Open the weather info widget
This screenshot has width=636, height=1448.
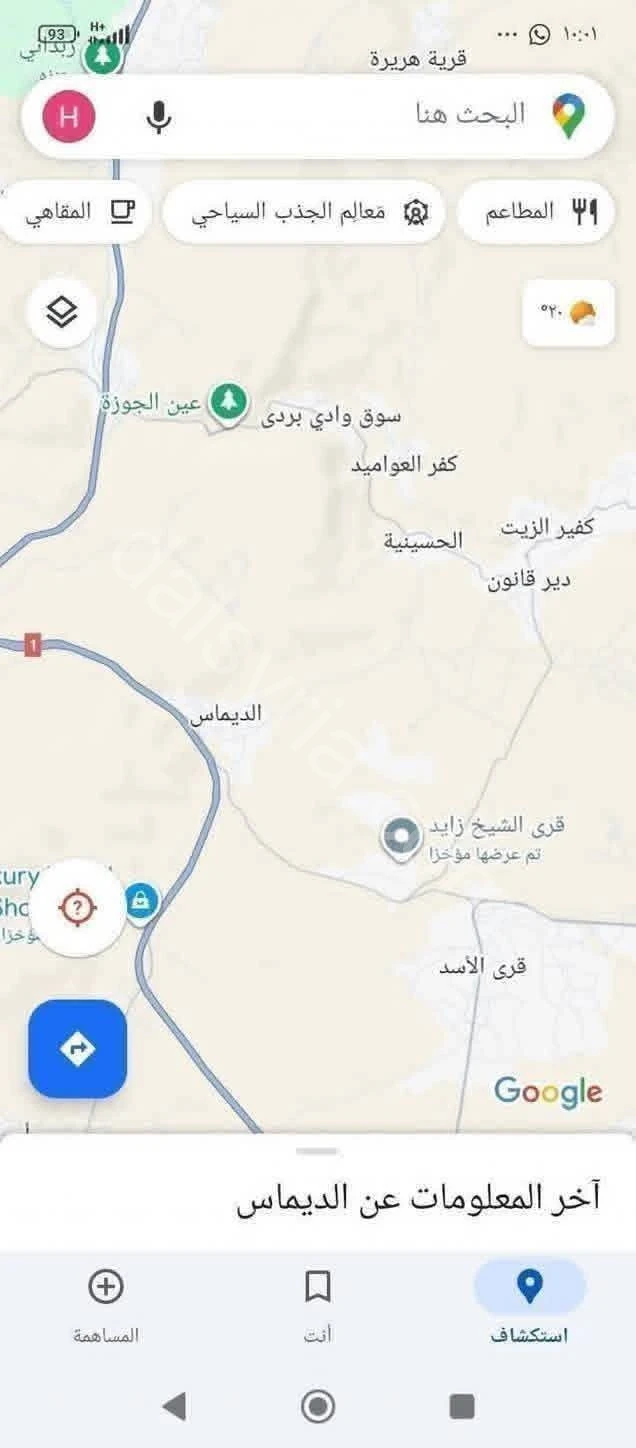568,314
